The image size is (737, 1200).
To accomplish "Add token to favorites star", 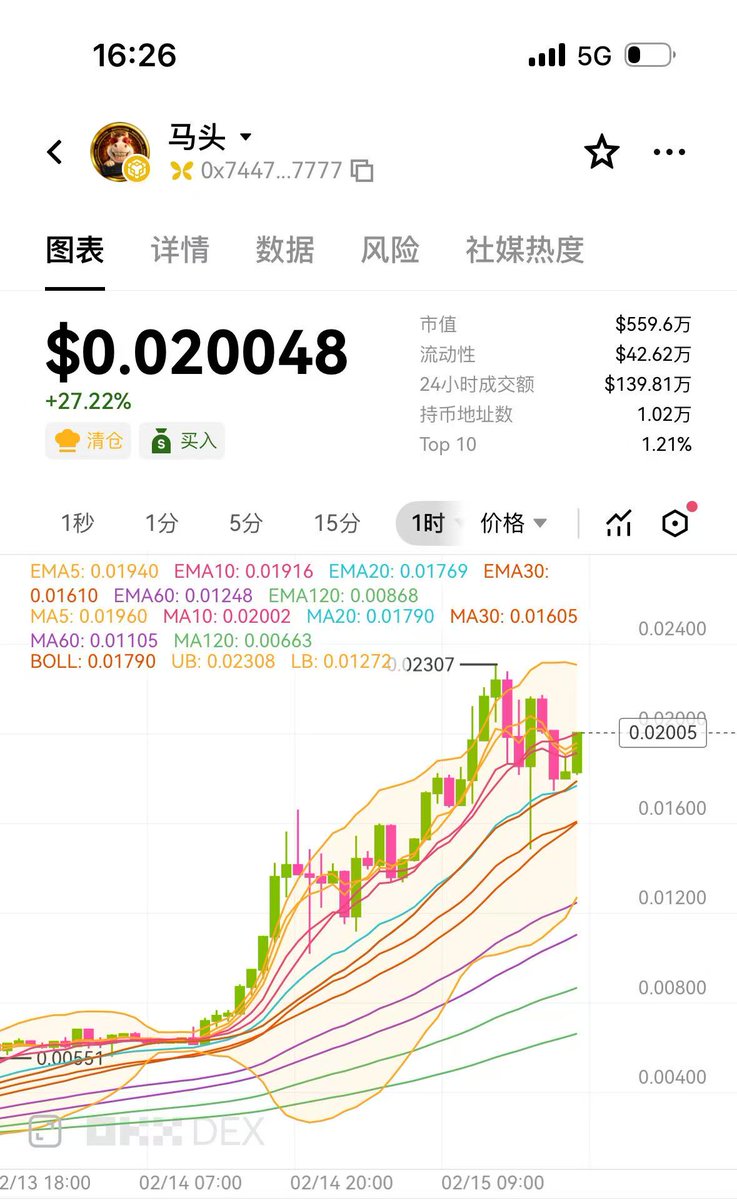I will (602, 152).
